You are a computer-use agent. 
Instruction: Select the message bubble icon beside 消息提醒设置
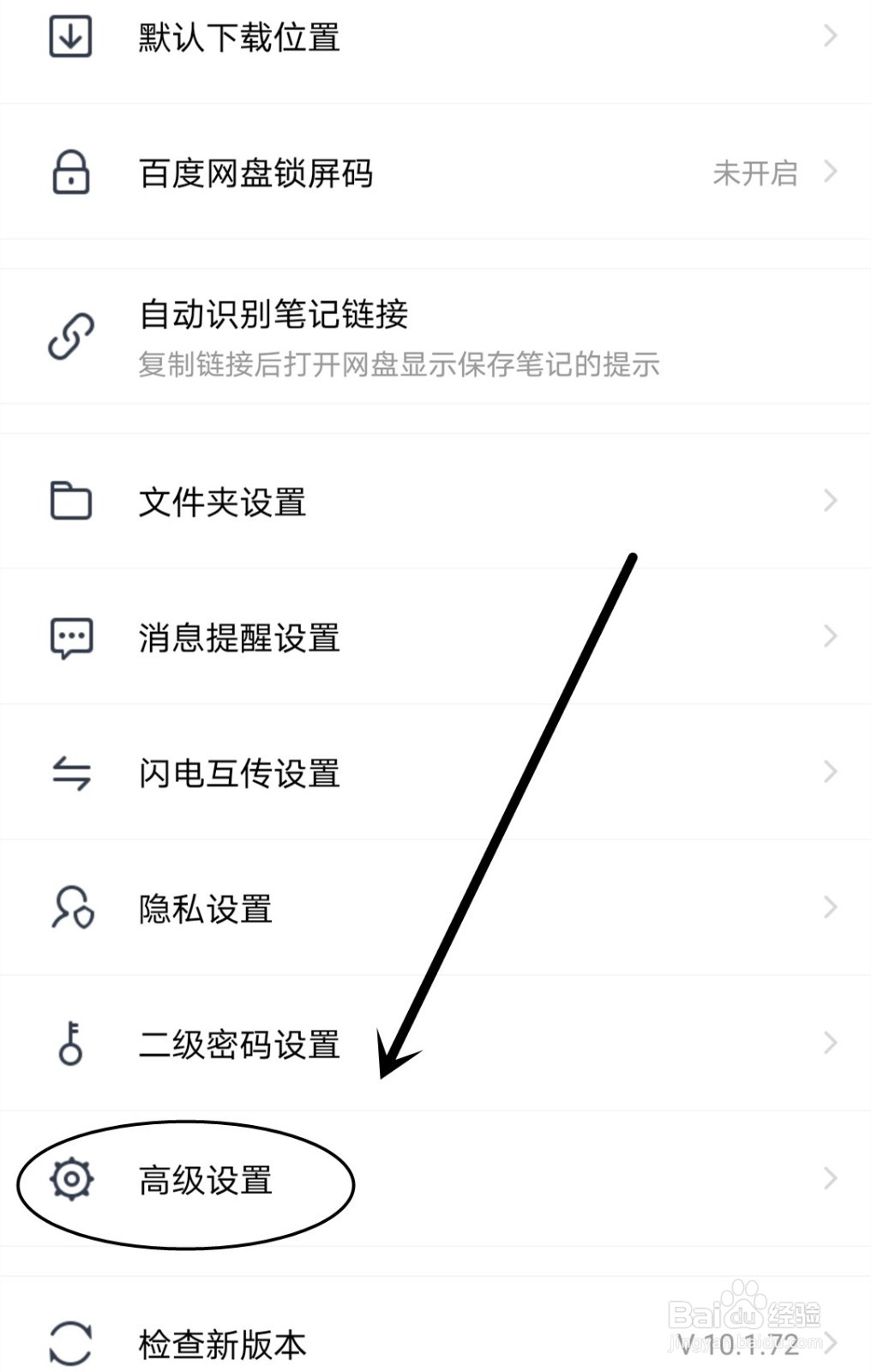pos(70,636)
